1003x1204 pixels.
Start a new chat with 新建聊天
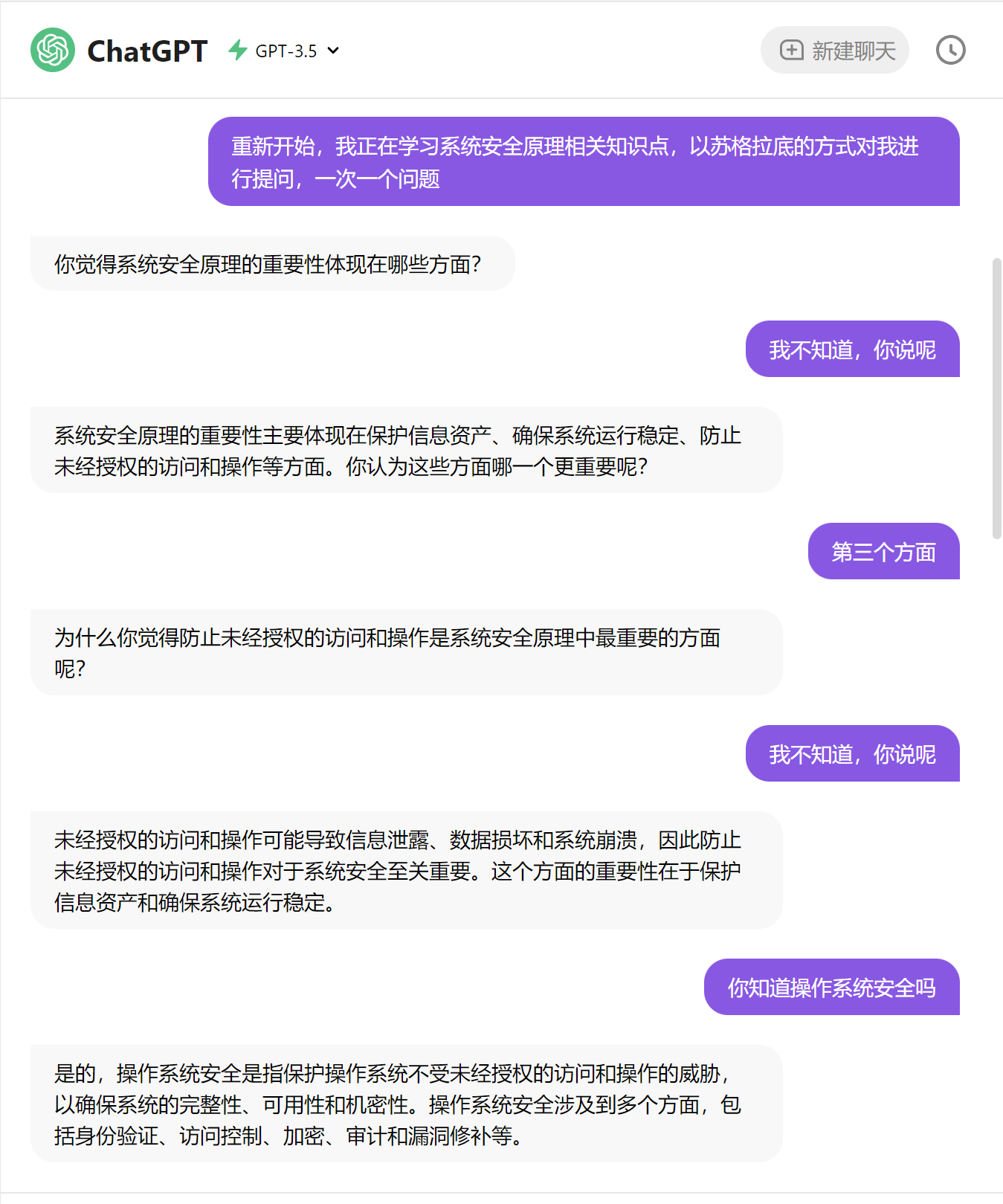click(x=835, y=51)
